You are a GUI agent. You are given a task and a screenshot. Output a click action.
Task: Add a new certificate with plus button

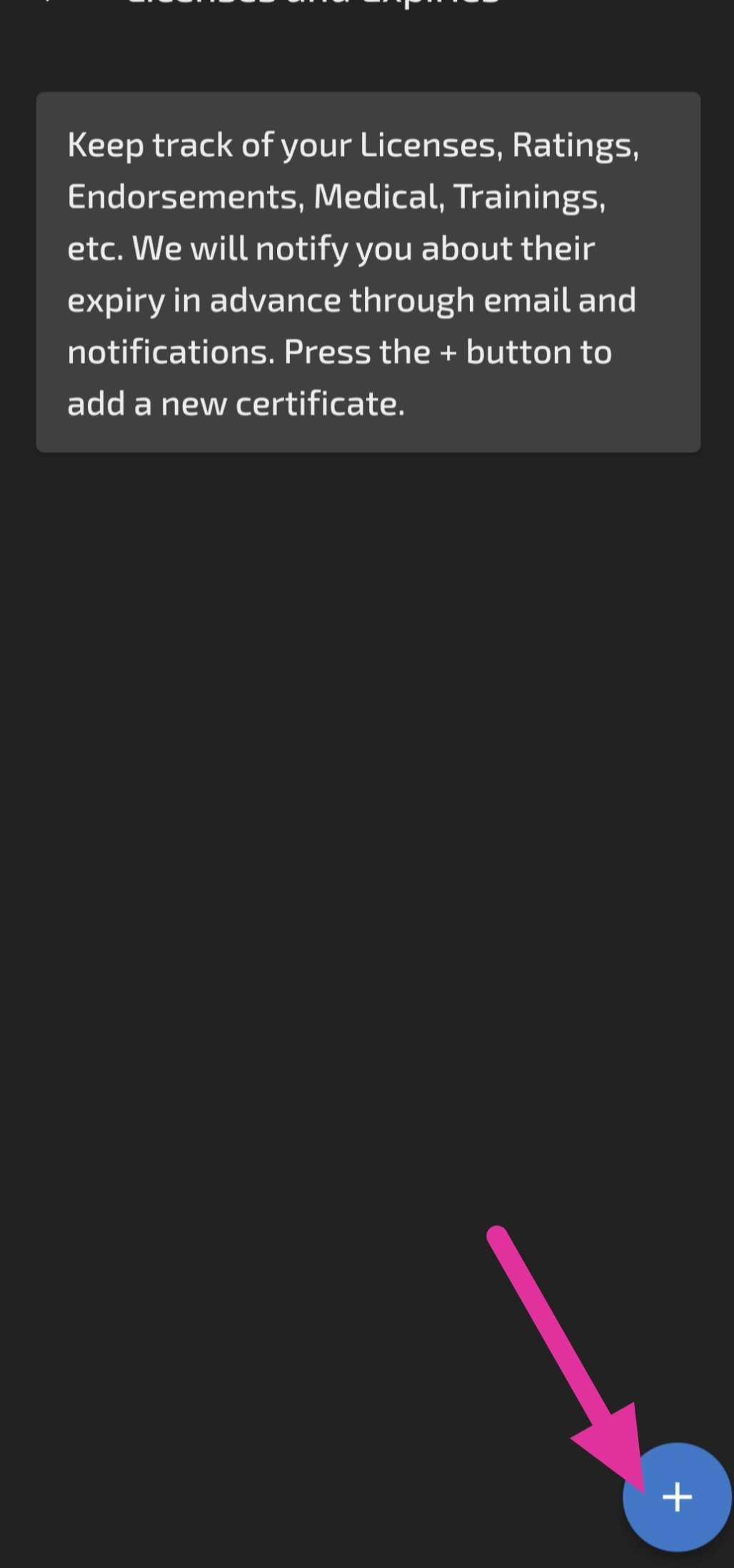click(x=677, y=1497)
